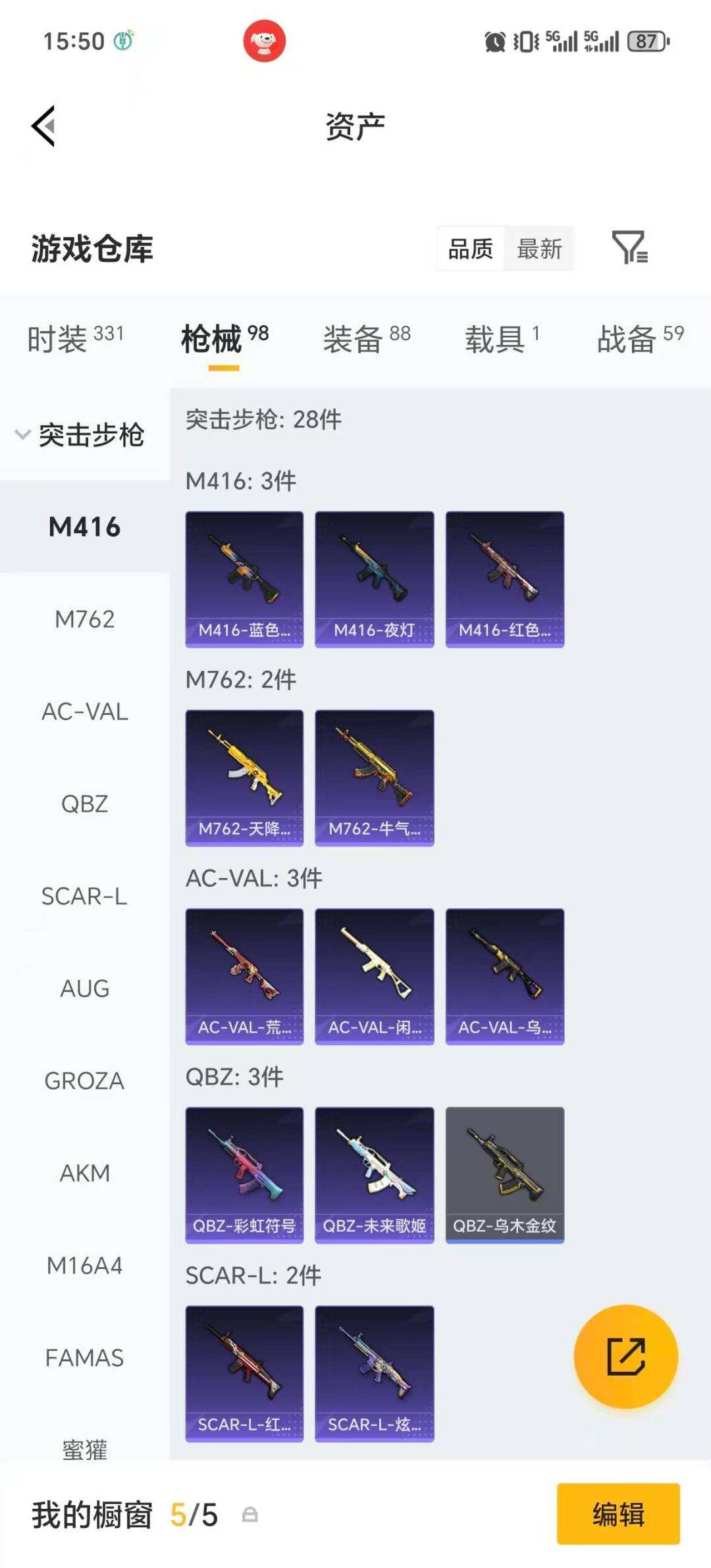Select AKM in the sidebar

point(84,1173)
